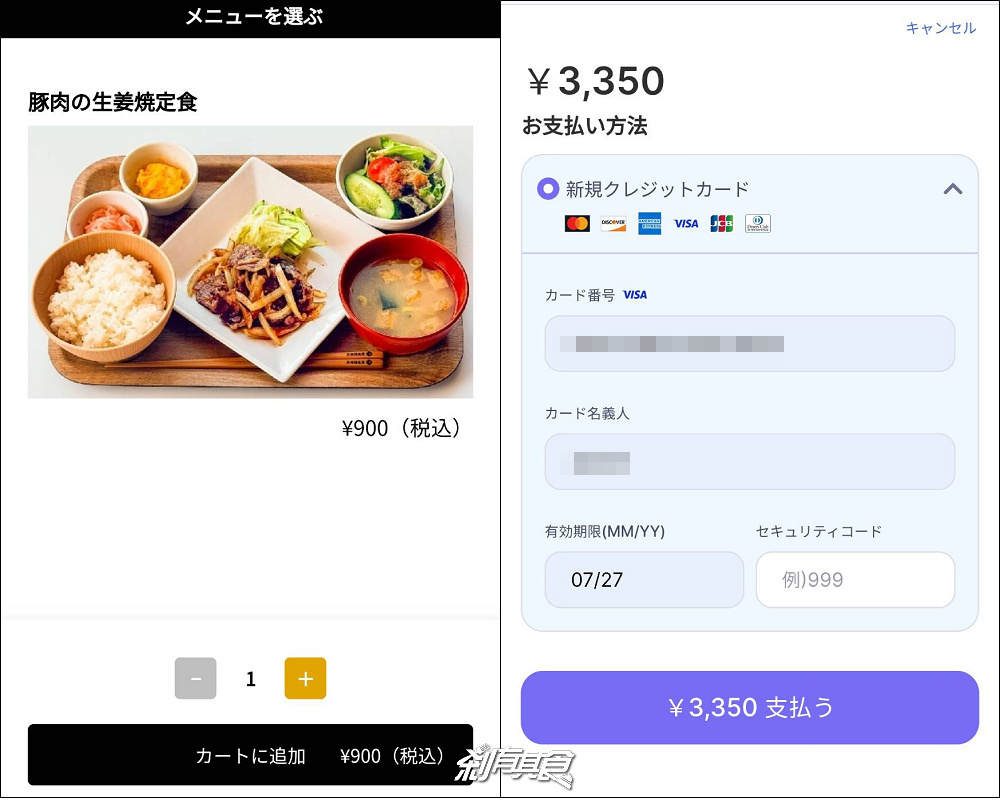This screenshot has width=1000, height=800.
Task: Add the ginger pork set to cart
Action: pyautogui.click(x=250, y=755)
